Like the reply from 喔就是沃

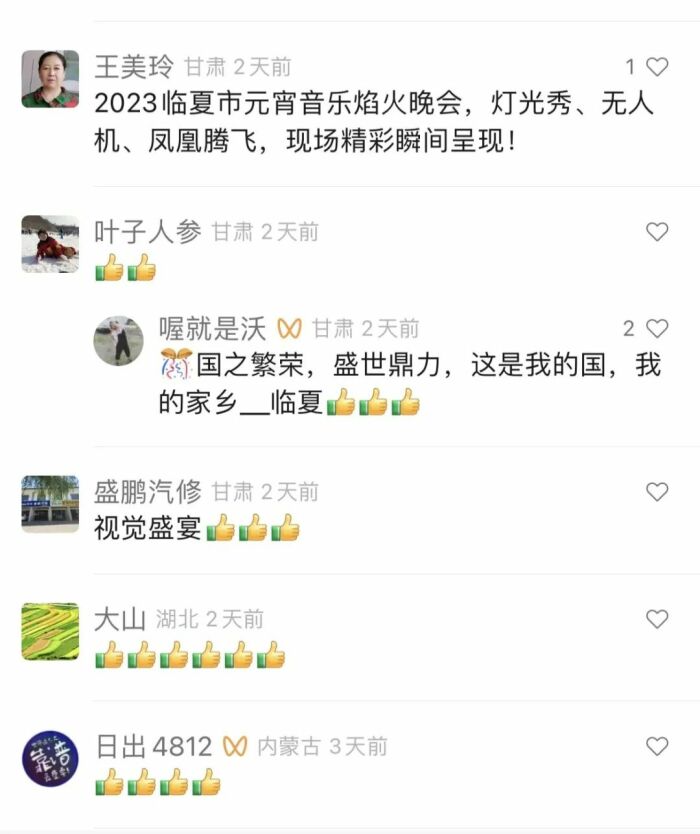tap(657, 328)
